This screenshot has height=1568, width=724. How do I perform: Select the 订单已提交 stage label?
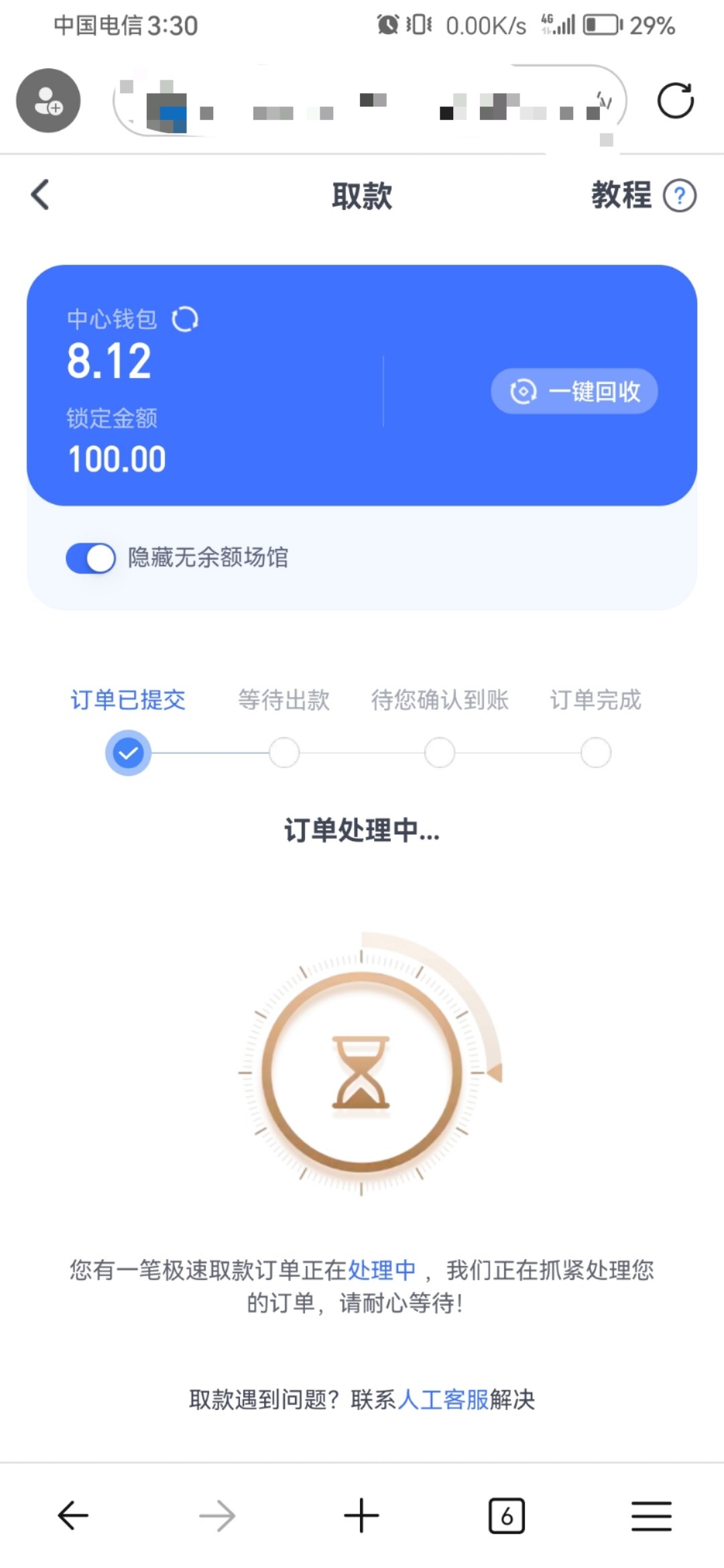pyautogui.click(x=128, y=700)
